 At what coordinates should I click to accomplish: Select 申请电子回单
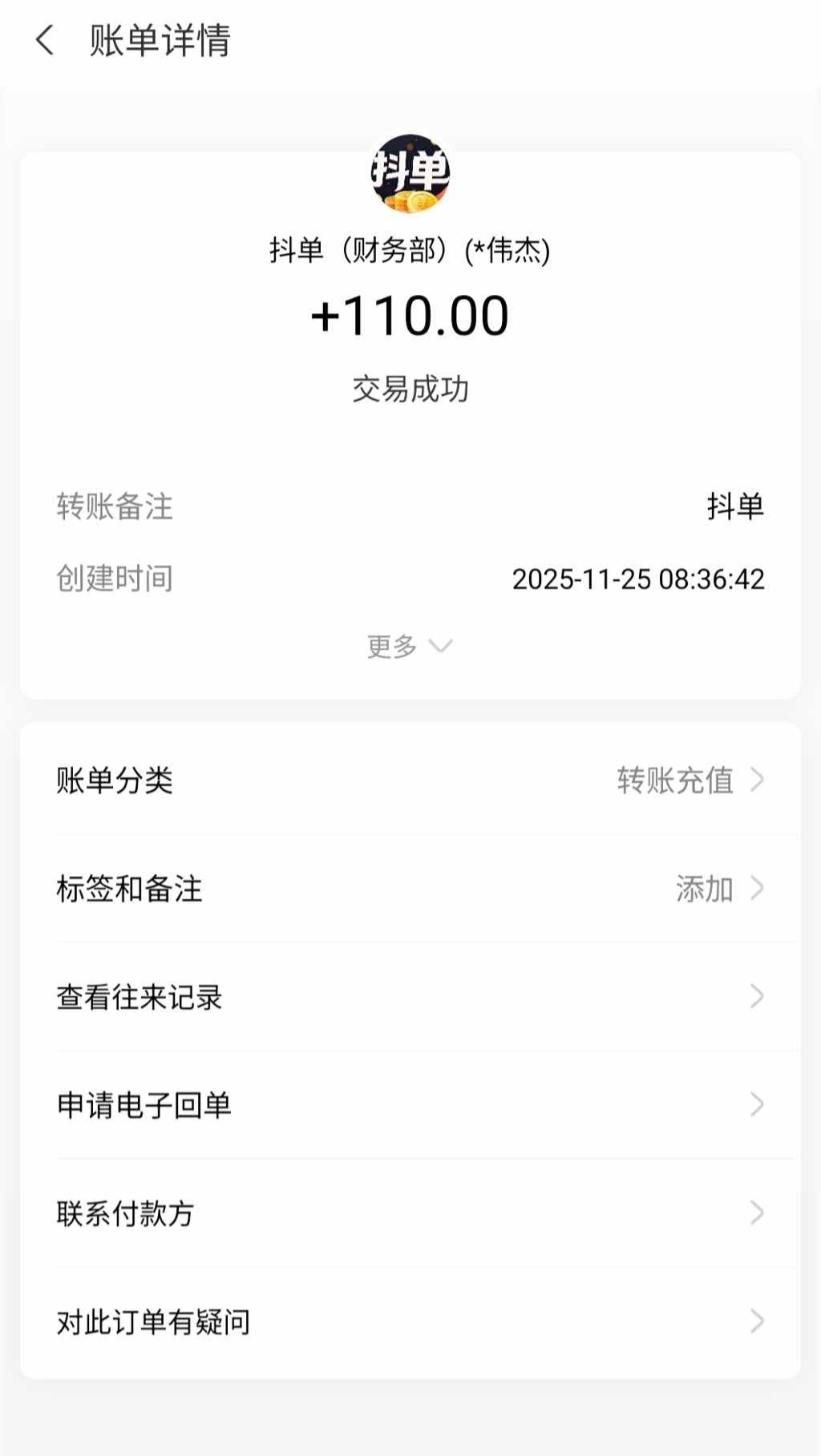click(410, 1105)
